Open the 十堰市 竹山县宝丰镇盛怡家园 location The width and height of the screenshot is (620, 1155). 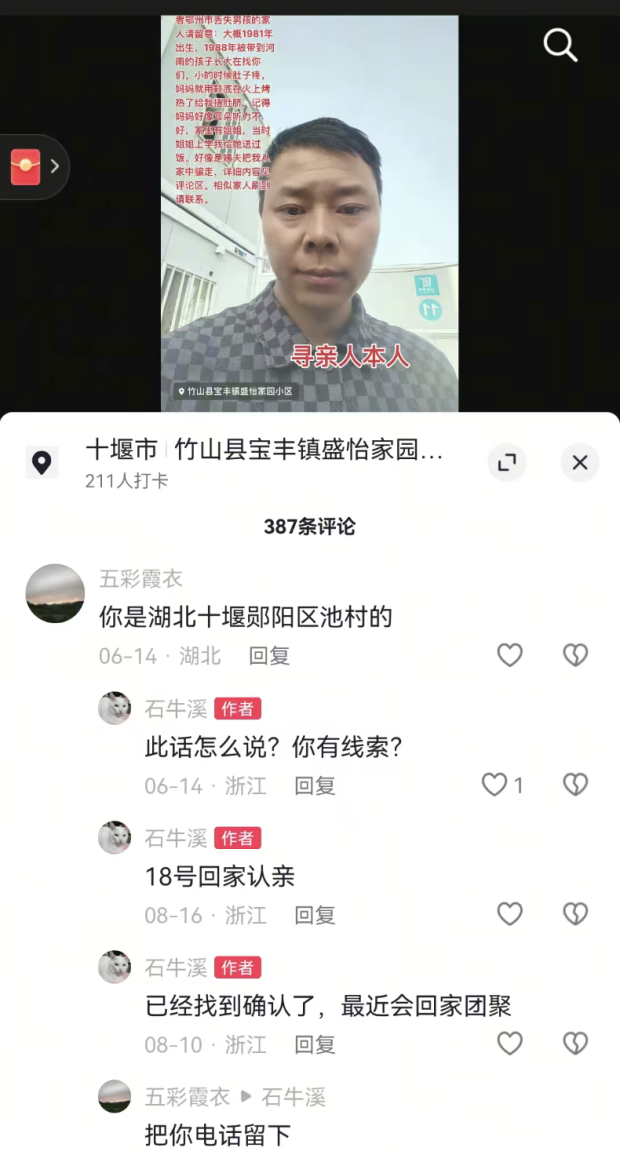coord(263,449)
